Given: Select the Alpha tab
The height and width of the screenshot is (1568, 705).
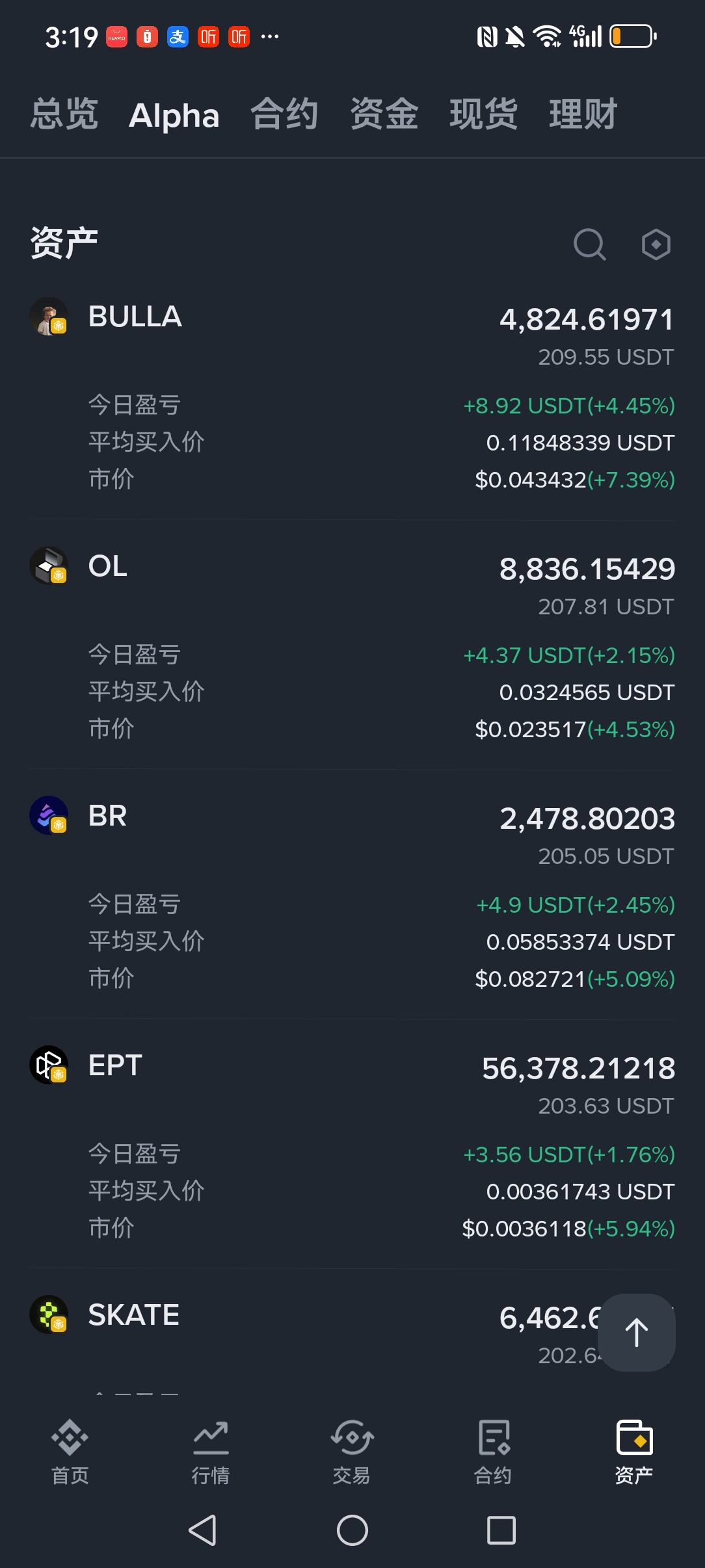Looking at the screenshot, I should coord(174,116).
